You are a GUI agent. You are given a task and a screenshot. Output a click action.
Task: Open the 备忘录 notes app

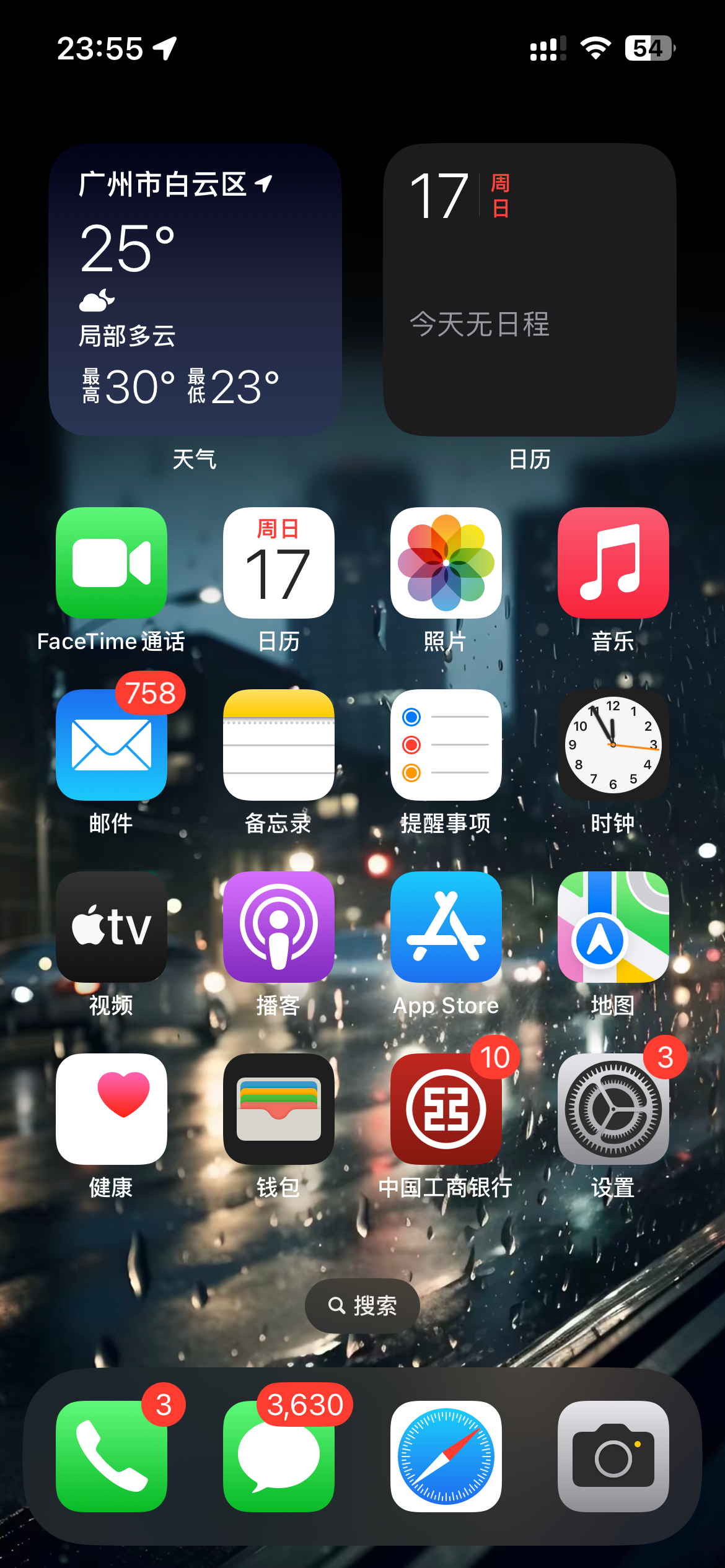[279, 744]
